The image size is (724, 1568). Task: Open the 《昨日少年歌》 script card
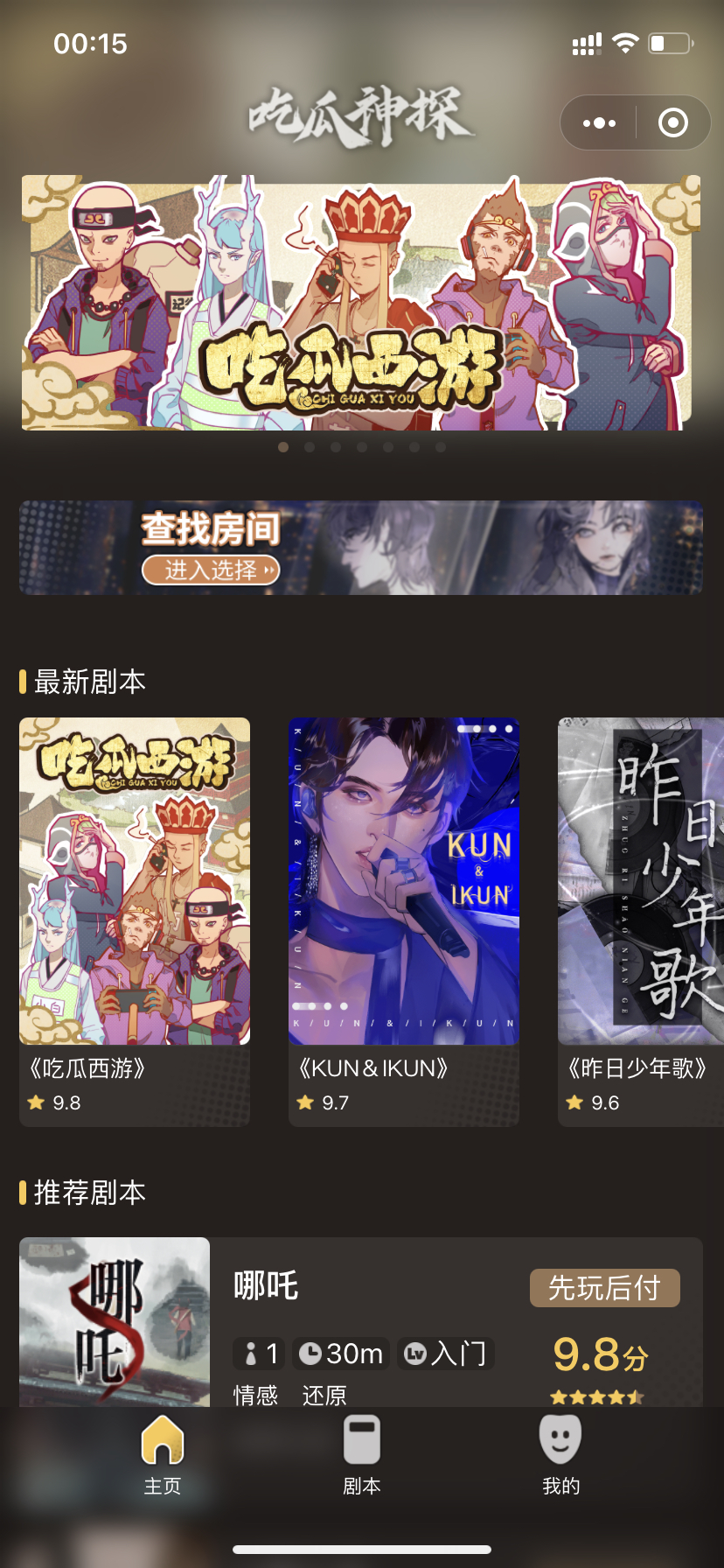[x=641, y=921]
